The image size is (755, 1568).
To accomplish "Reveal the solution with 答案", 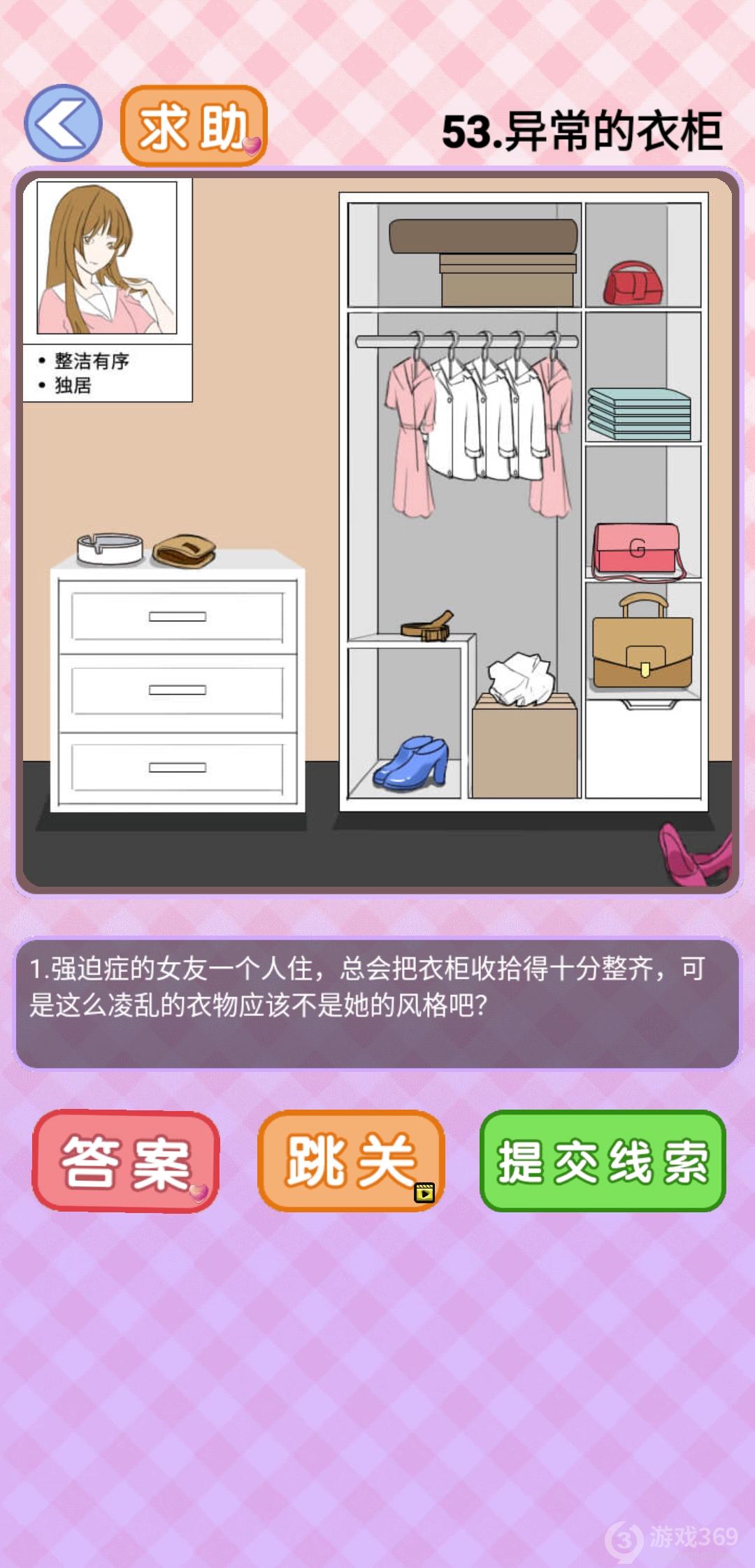I will pos(127,1161).
